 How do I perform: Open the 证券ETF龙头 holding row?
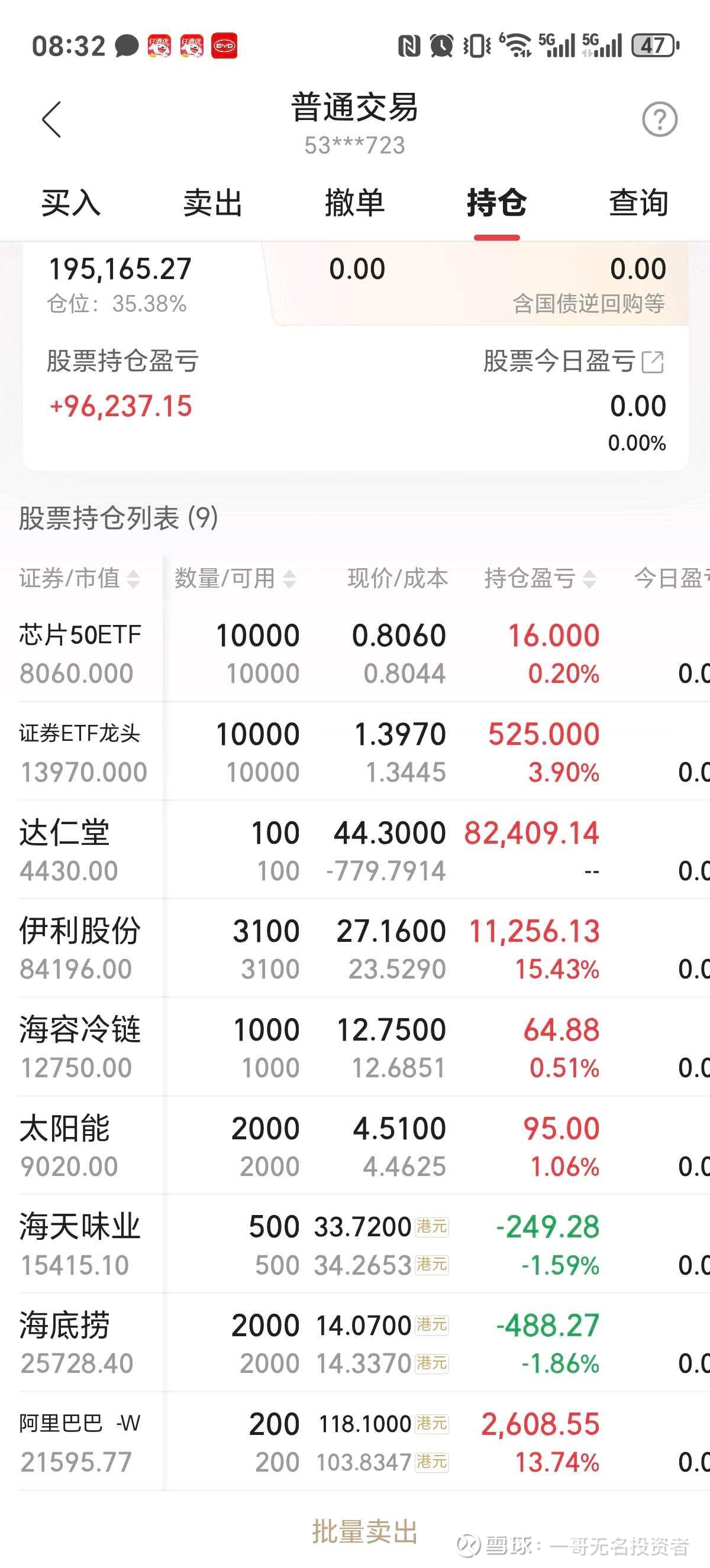click(x=355, y=751)
